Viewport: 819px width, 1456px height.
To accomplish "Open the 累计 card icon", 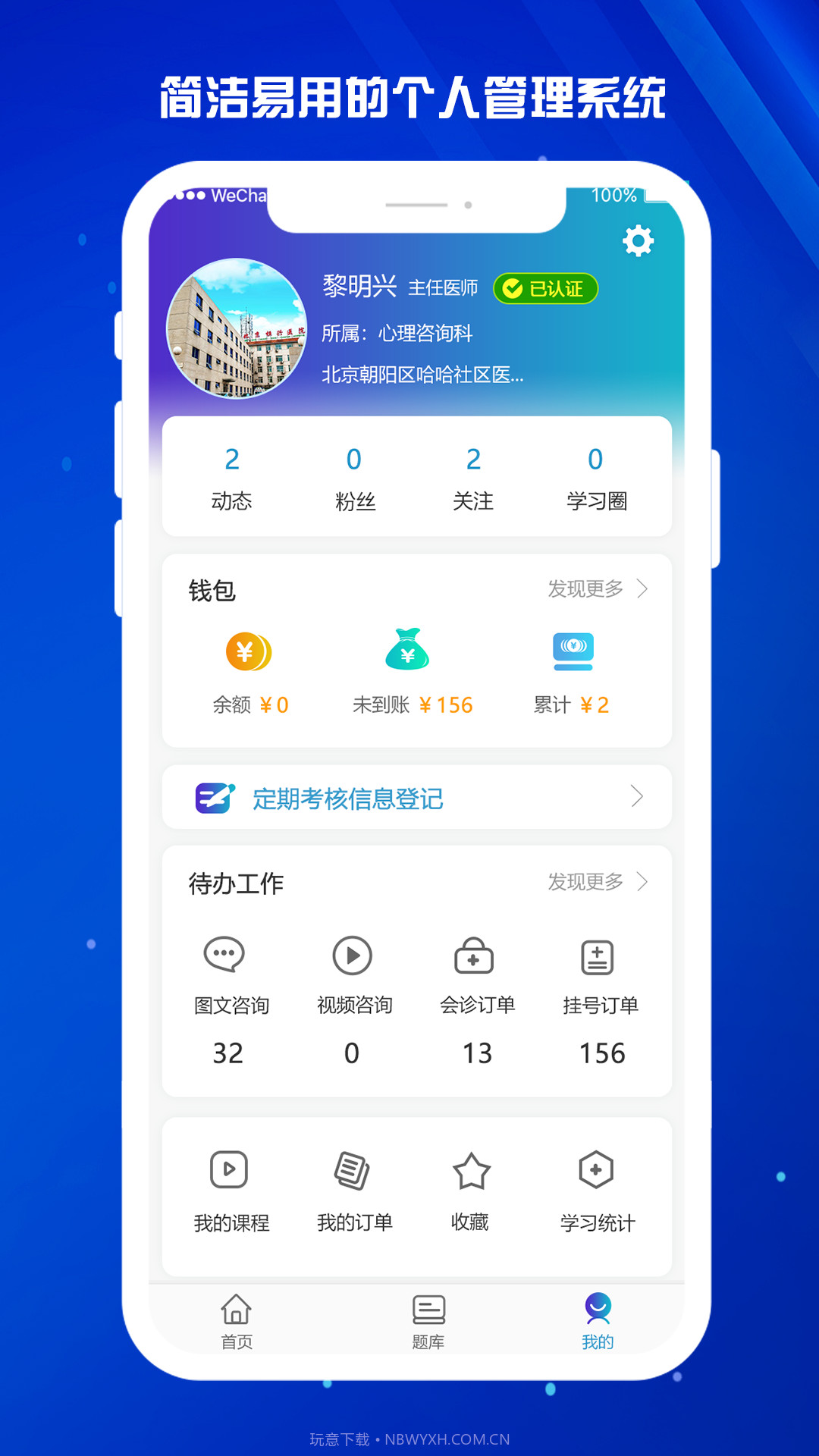I will [574, 650].
